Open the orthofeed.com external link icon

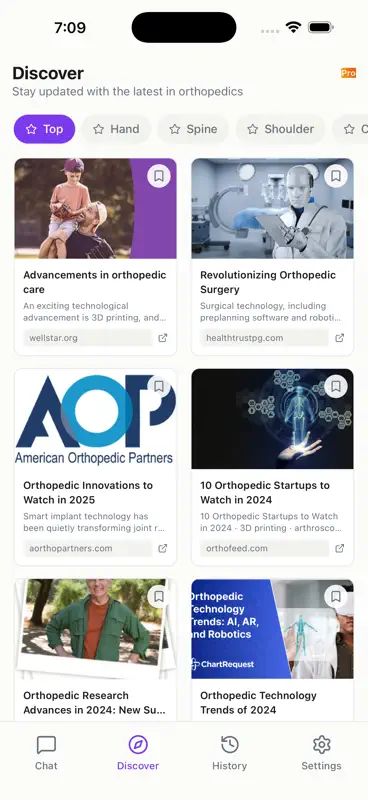point(339,548)
